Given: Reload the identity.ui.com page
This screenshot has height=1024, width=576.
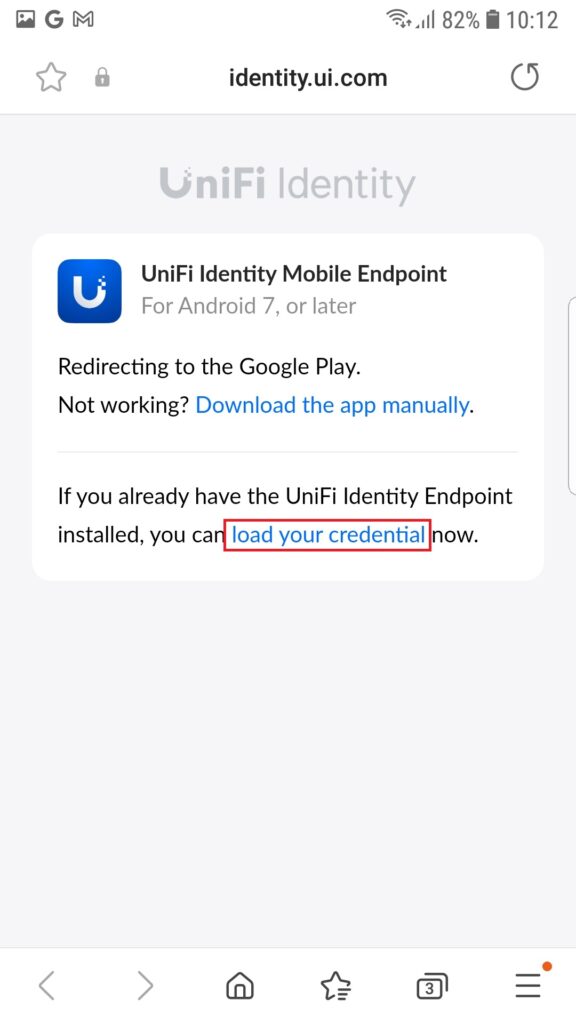Looking at the screenshot, I should point(524,78).
